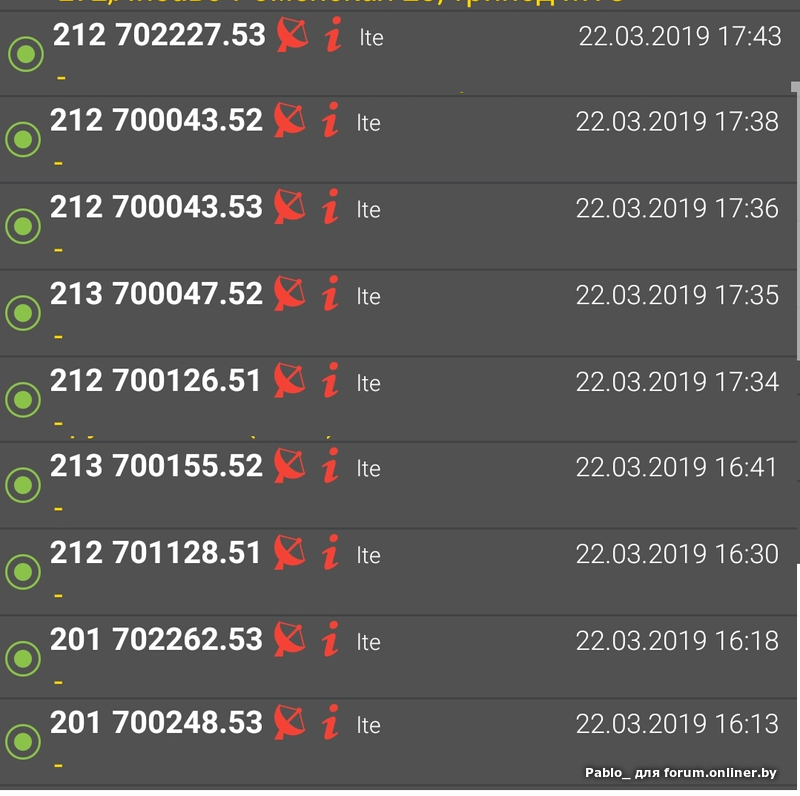Show info for cell 212 700043.52
Viewport: 800px width, 796px height.
[331, 121]
